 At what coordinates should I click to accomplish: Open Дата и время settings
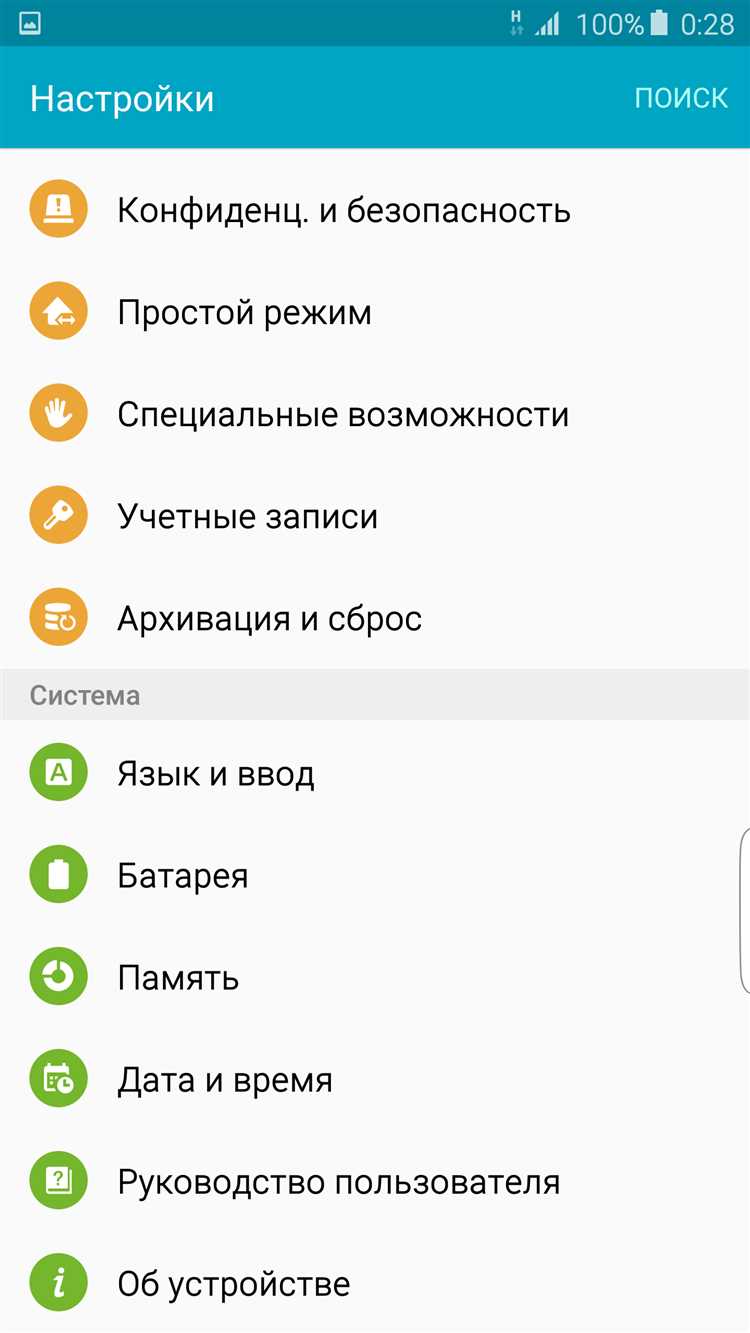[x=226, y=1078]
